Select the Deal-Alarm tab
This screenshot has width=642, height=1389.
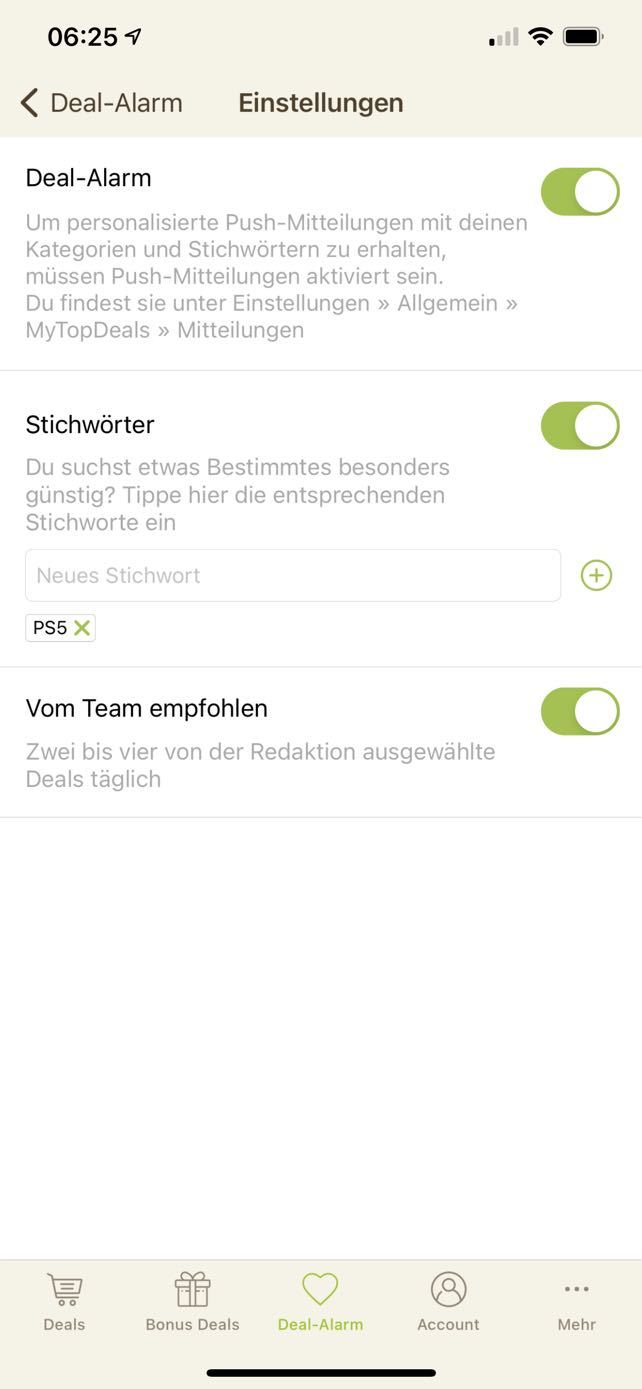point(320,1302)
